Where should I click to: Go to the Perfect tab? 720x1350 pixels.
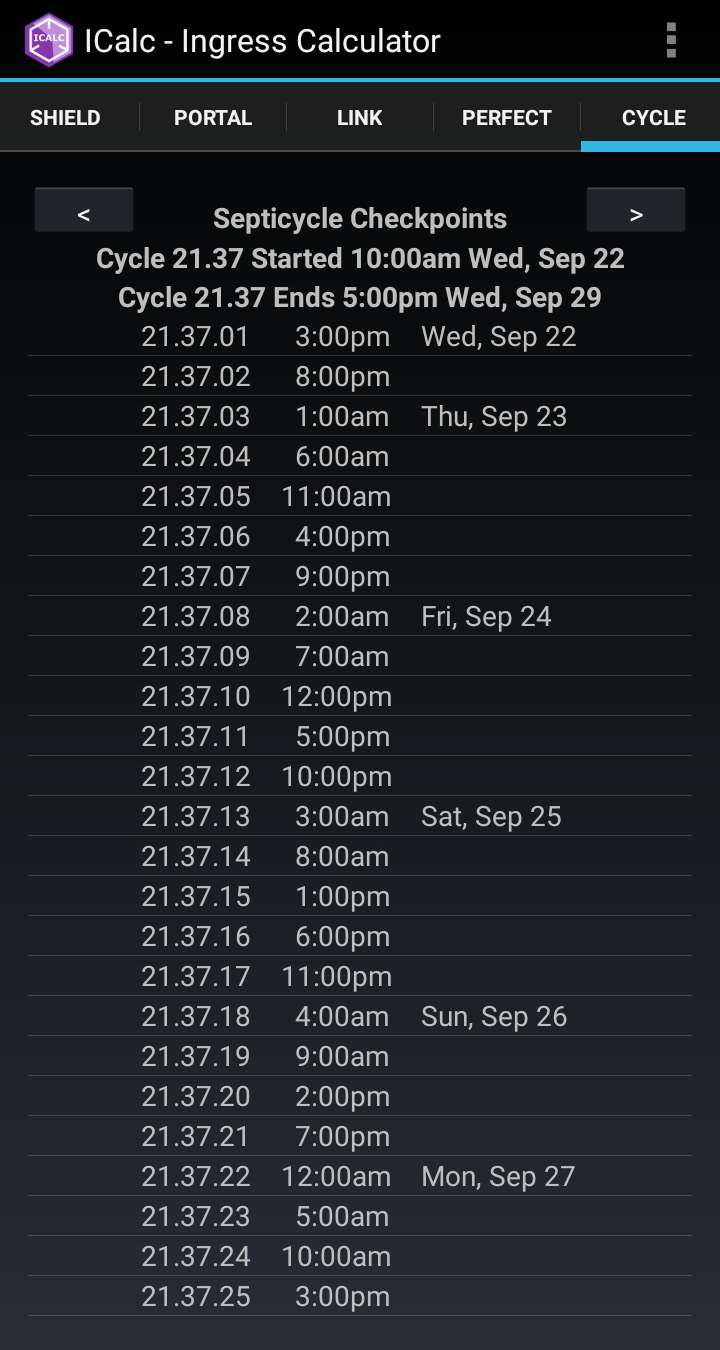(506, 118)
